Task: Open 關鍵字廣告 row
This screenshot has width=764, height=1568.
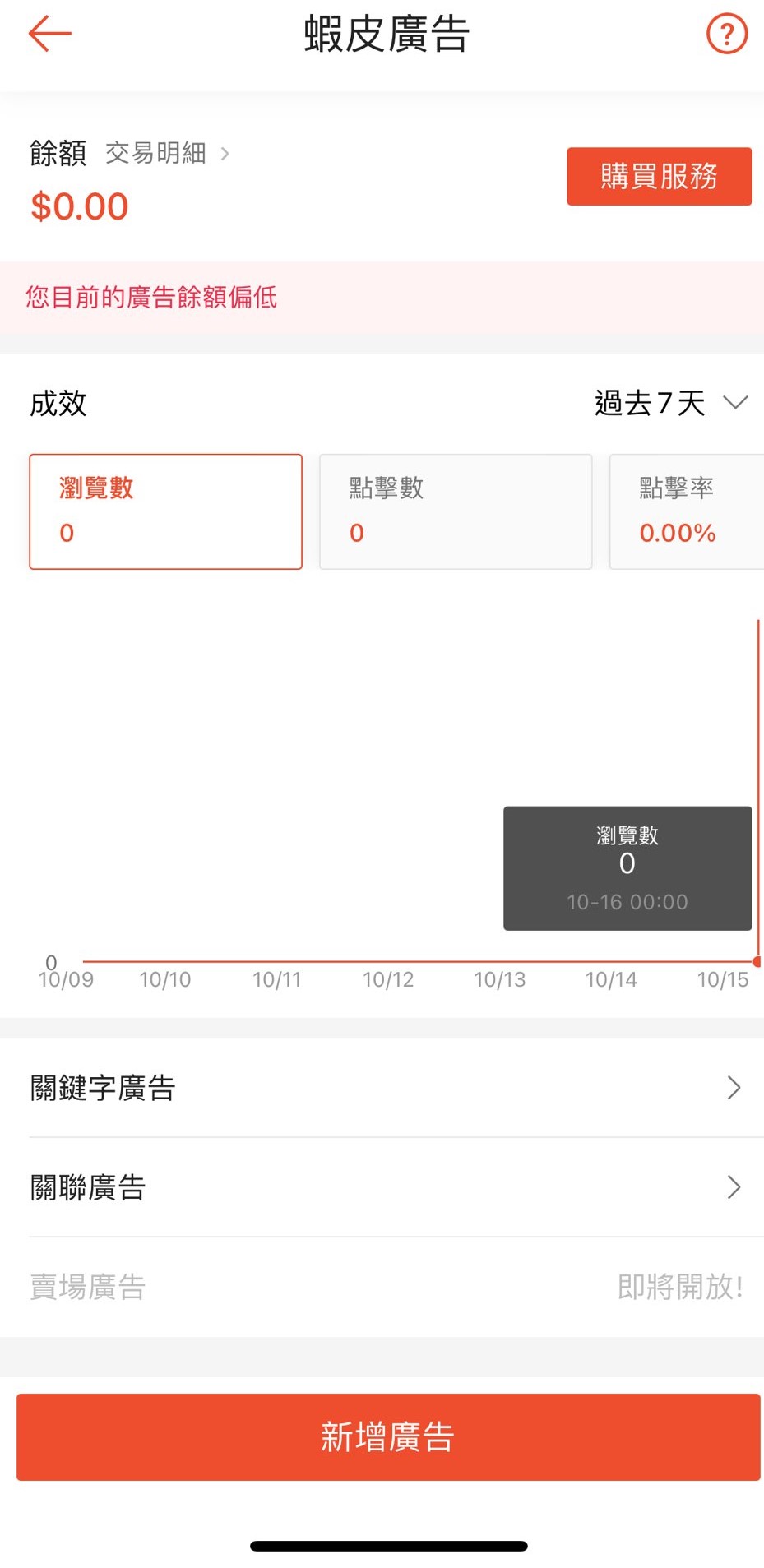Action: 396,1088
